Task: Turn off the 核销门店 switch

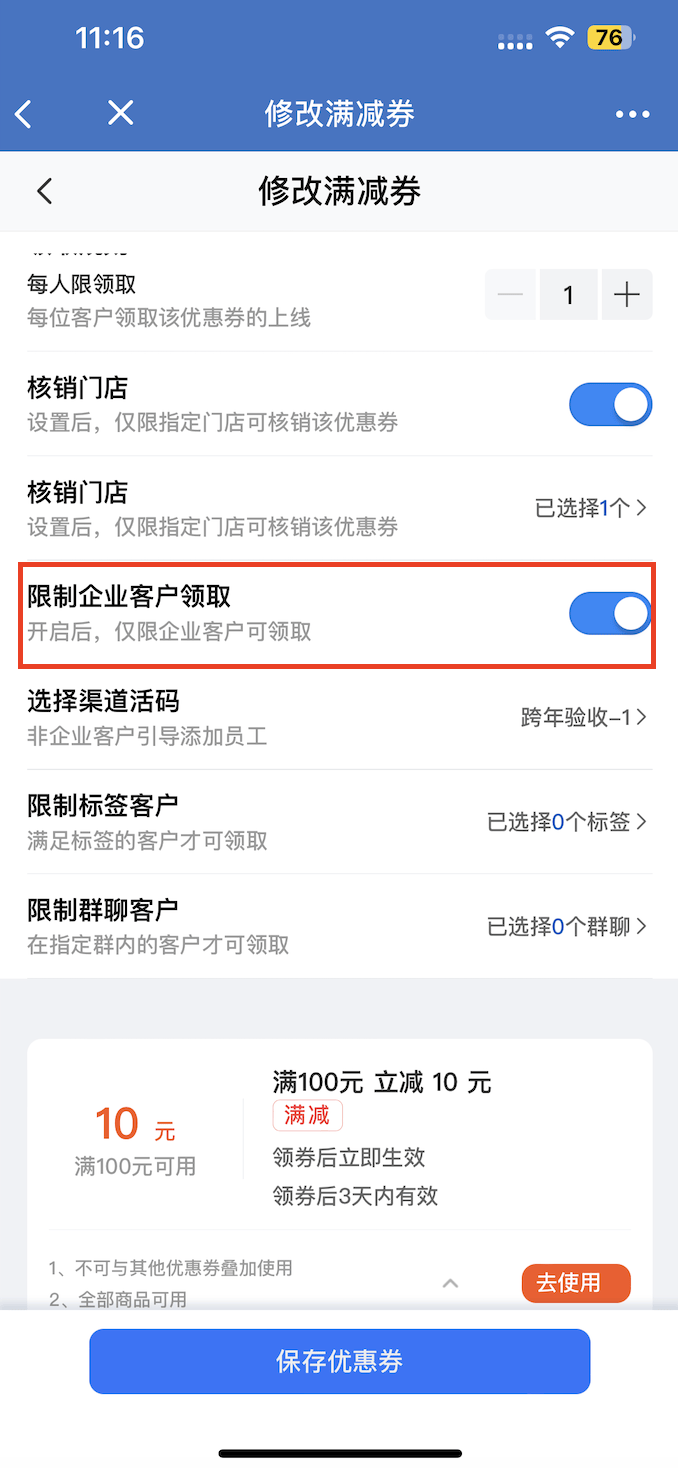Action: point(610,405)
